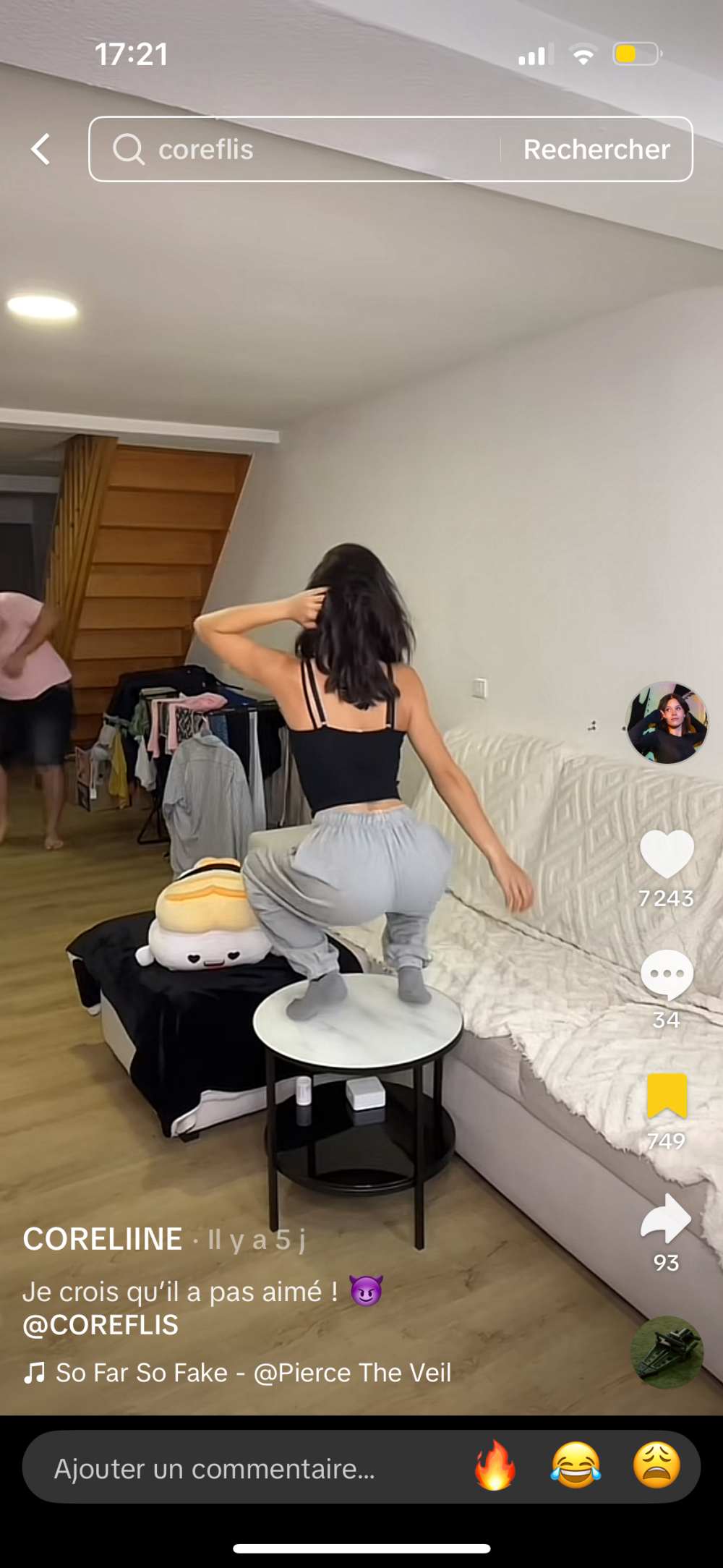Open the creator's profile picture
The width and height of the screenshot is (723, 1568).
click(x=666, y=723)
